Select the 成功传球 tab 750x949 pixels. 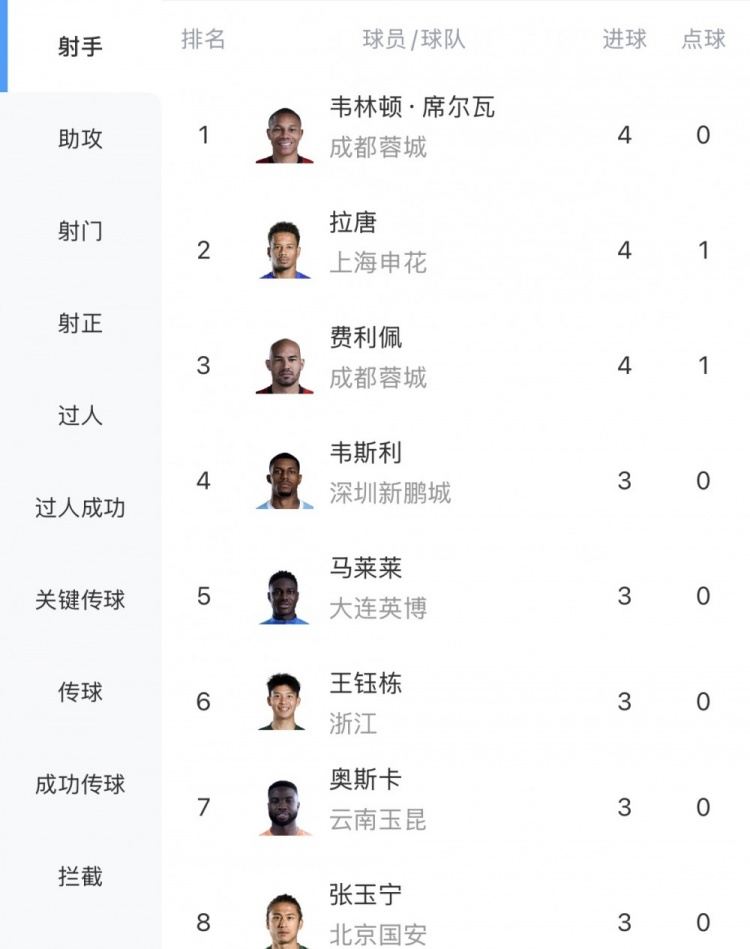point(80,786)
